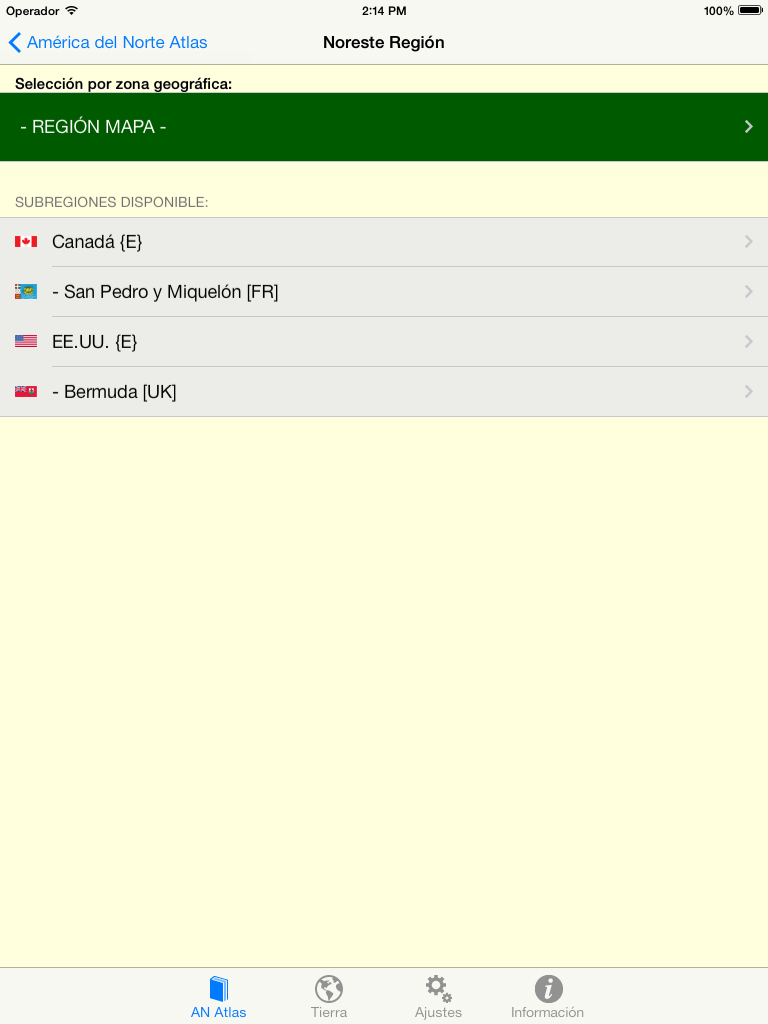The height and width of the screenshot is (1024, 768).
Task: Open San Pedro y Miquelón subregion
Action: (x=384, y=292)
